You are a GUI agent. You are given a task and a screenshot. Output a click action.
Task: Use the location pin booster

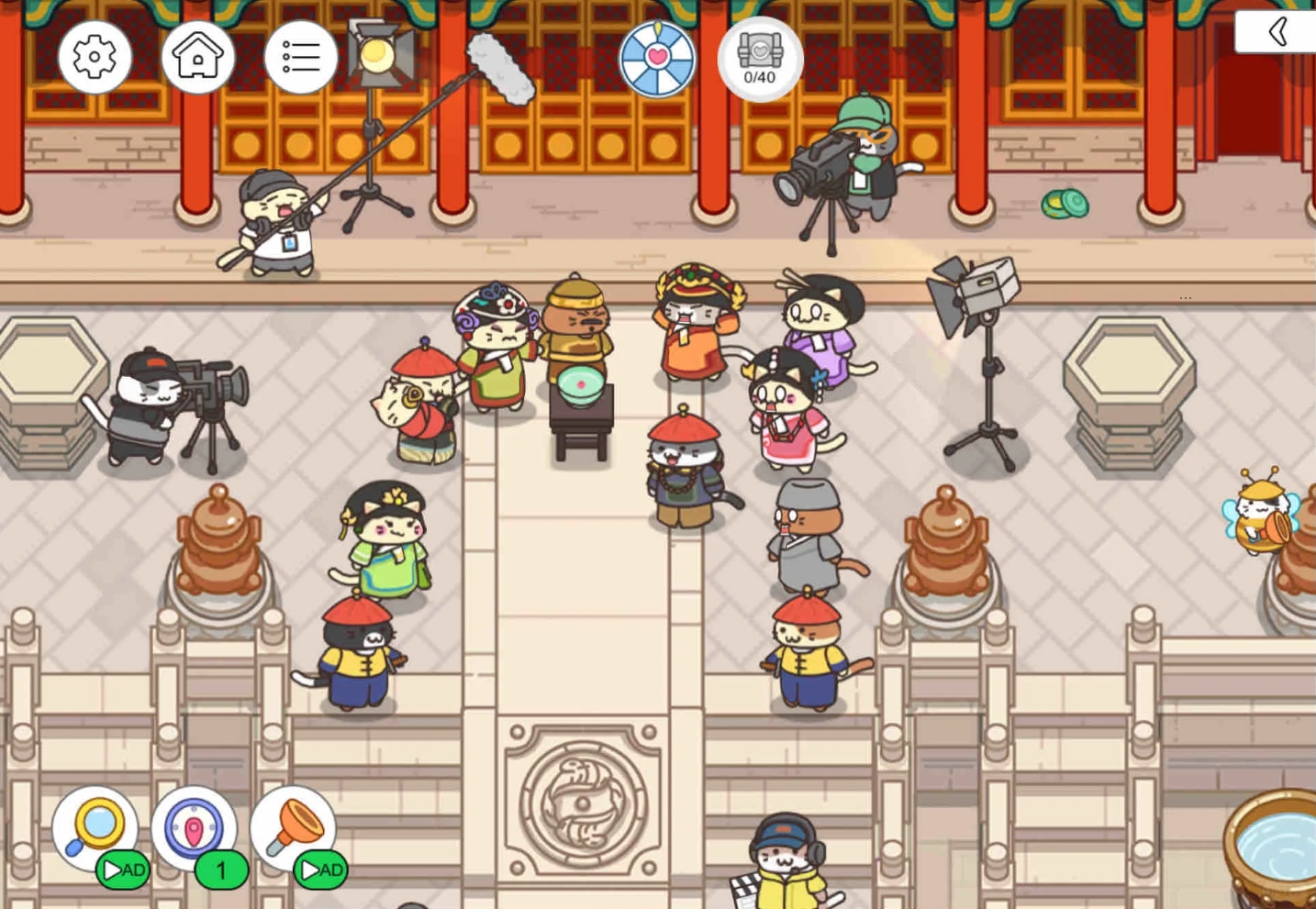(x=194, y=827)
